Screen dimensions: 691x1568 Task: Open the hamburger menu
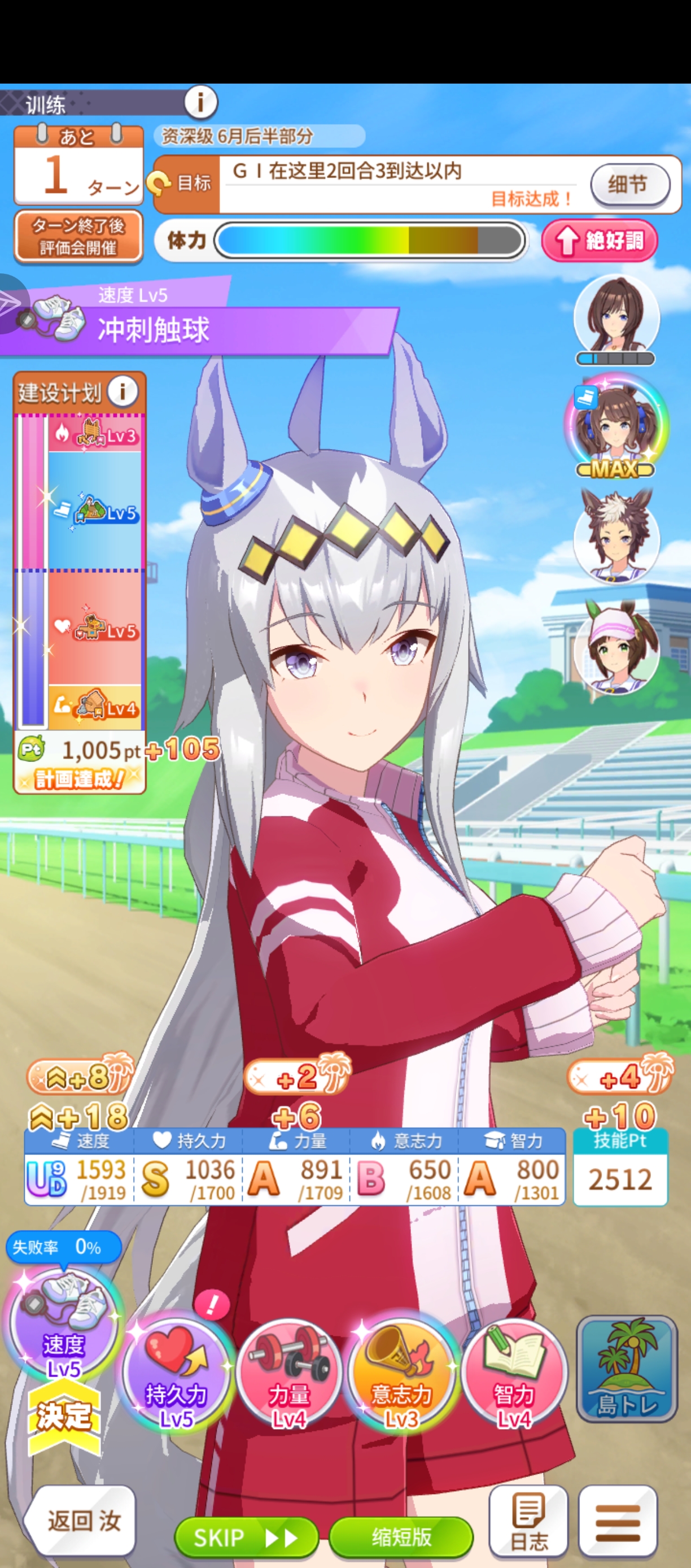point(618,1521)
